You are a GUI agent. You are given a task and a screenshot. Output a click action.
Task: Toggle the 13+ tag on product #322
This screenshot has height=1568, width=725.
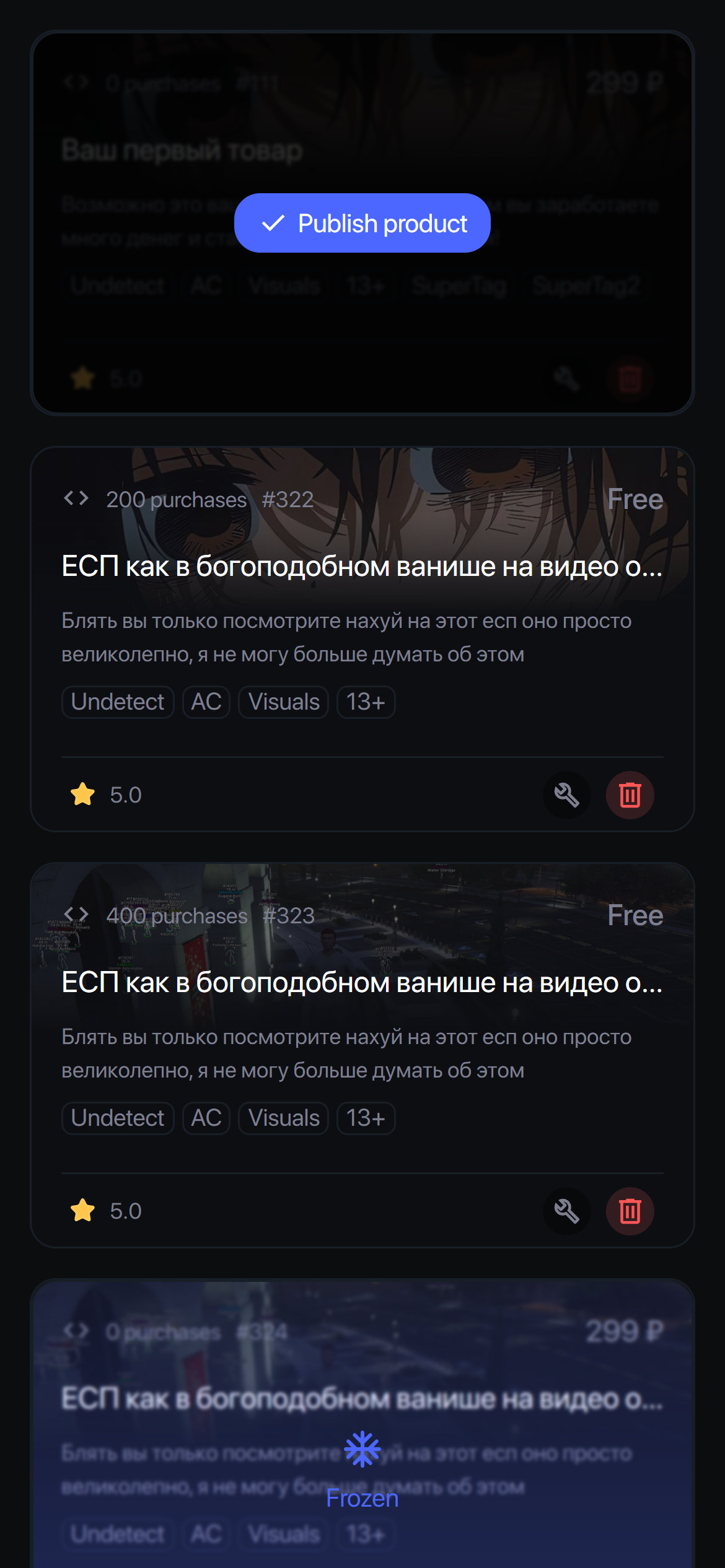pyautogui.click(x=364, y=701)
